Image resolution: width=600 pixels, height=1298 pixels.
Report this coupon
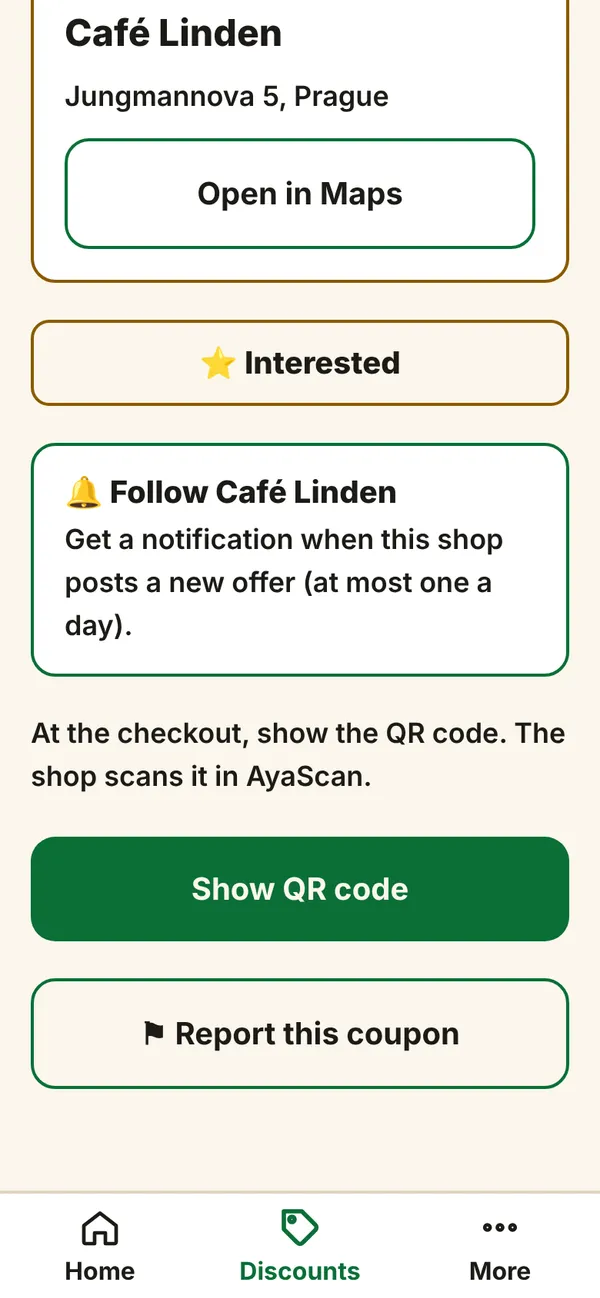click(300, 1033)
